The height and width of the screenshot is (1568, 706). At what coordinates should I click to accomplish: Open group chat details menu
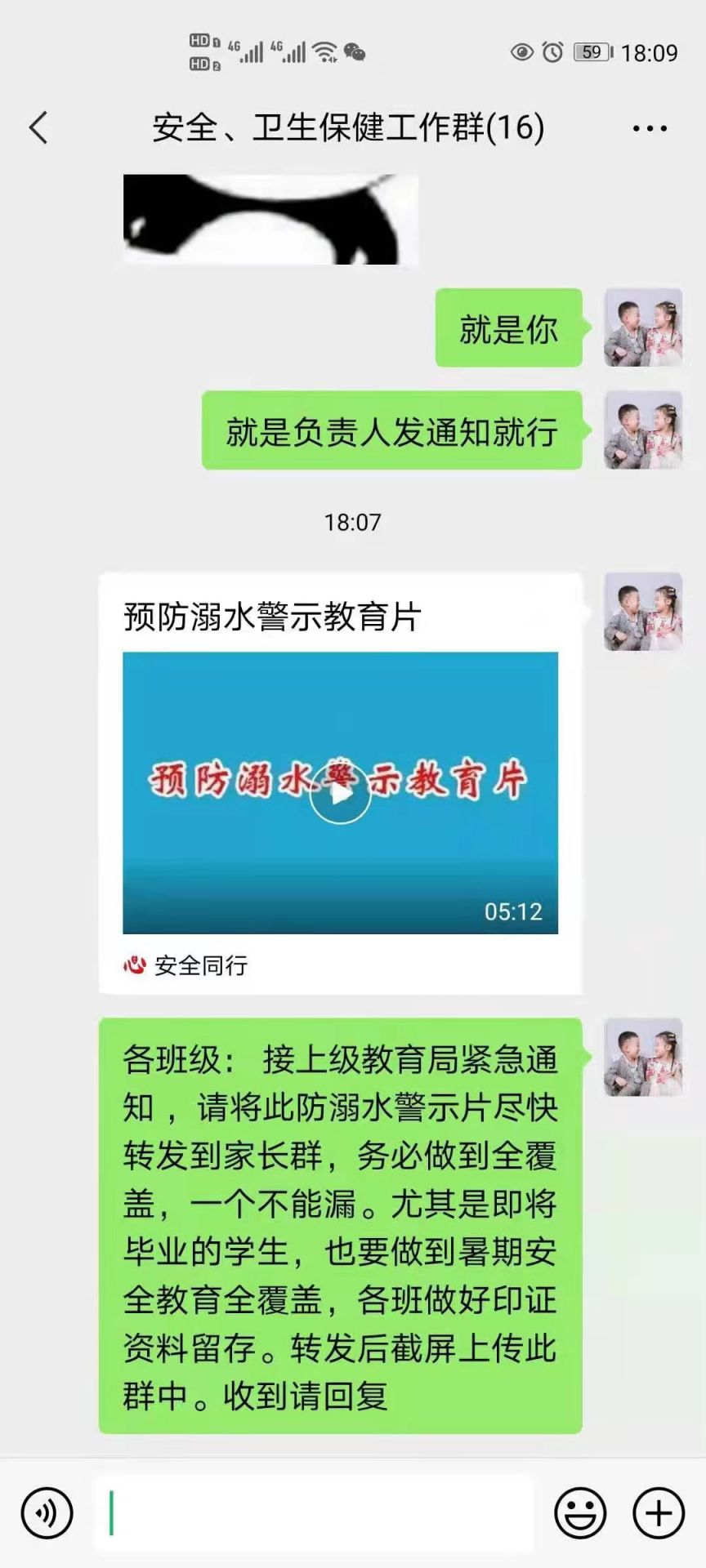tap(650, 128)
